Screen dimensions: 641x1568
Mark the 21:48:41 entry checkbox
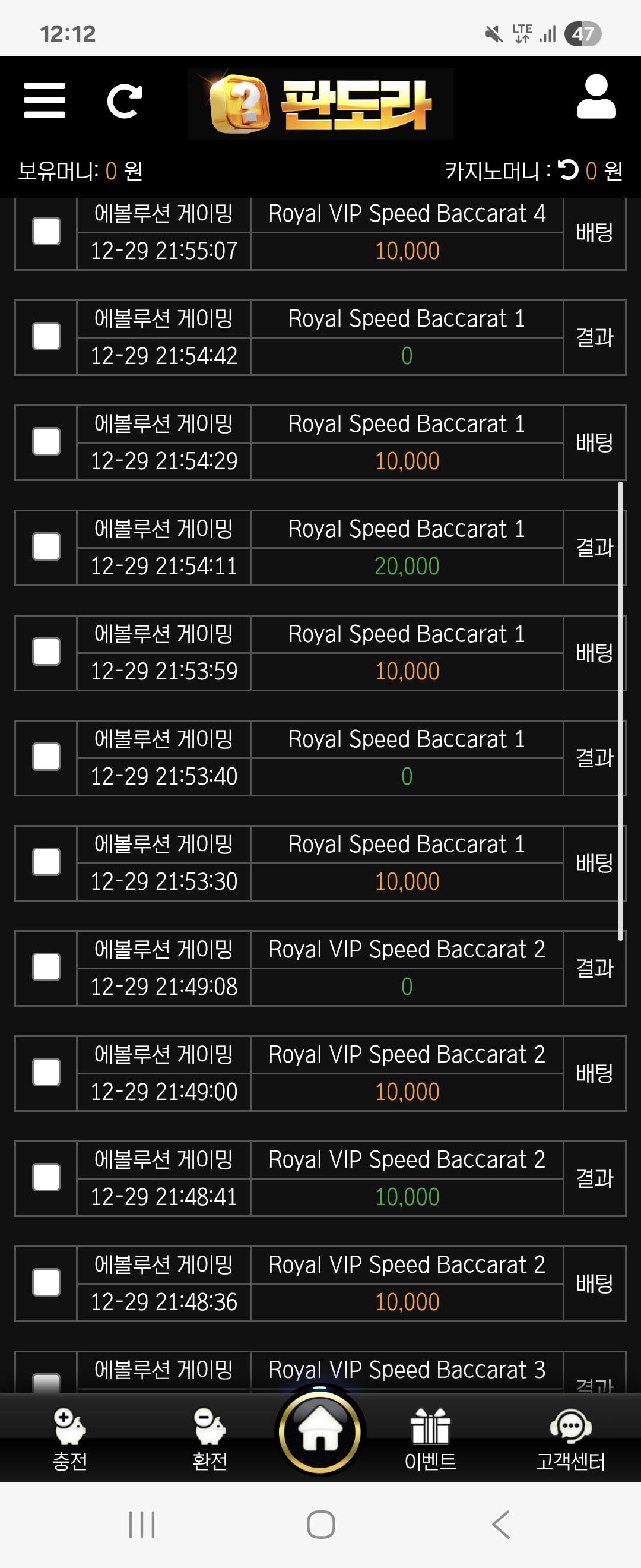tap(46, 1178)
